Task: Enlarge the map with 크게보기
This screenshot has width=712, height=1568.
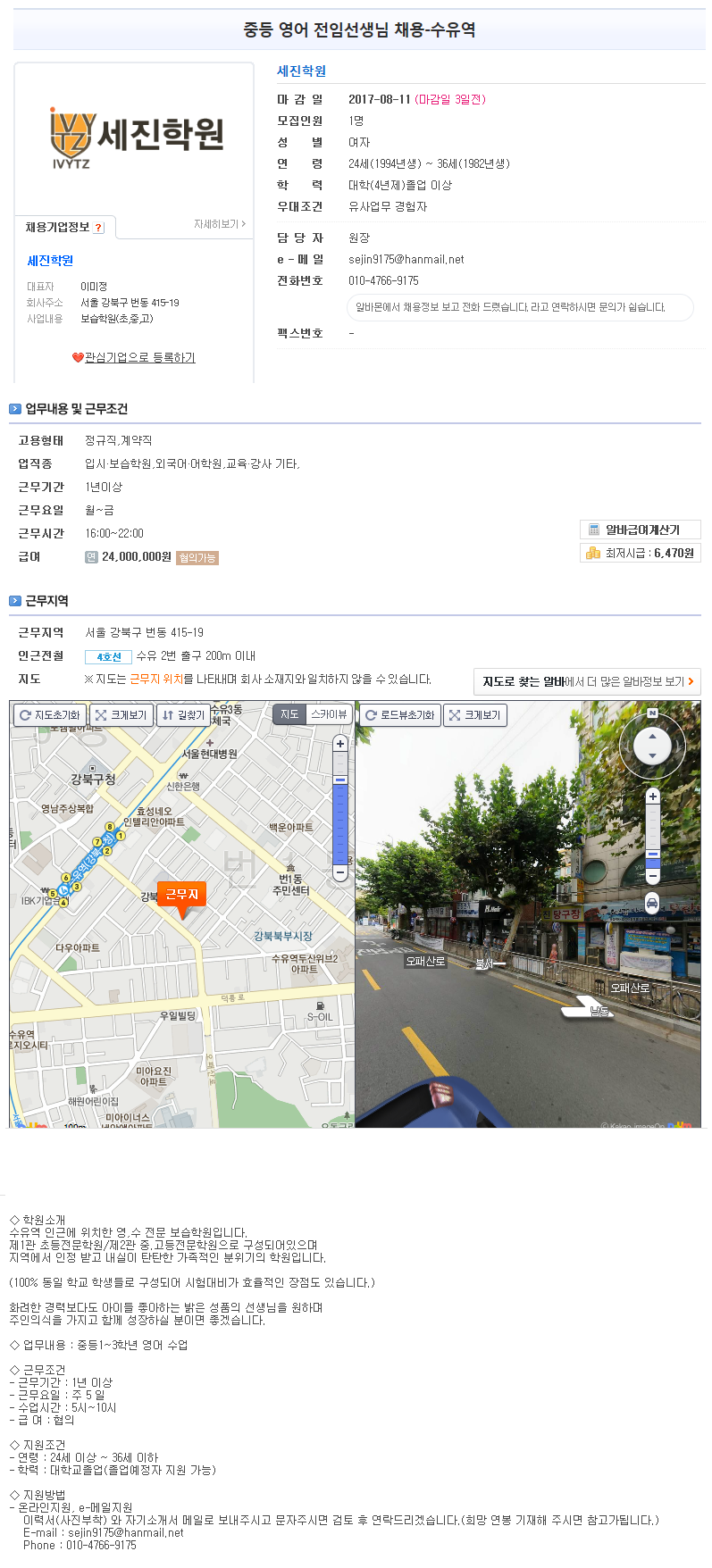Action: click(121, 715)
